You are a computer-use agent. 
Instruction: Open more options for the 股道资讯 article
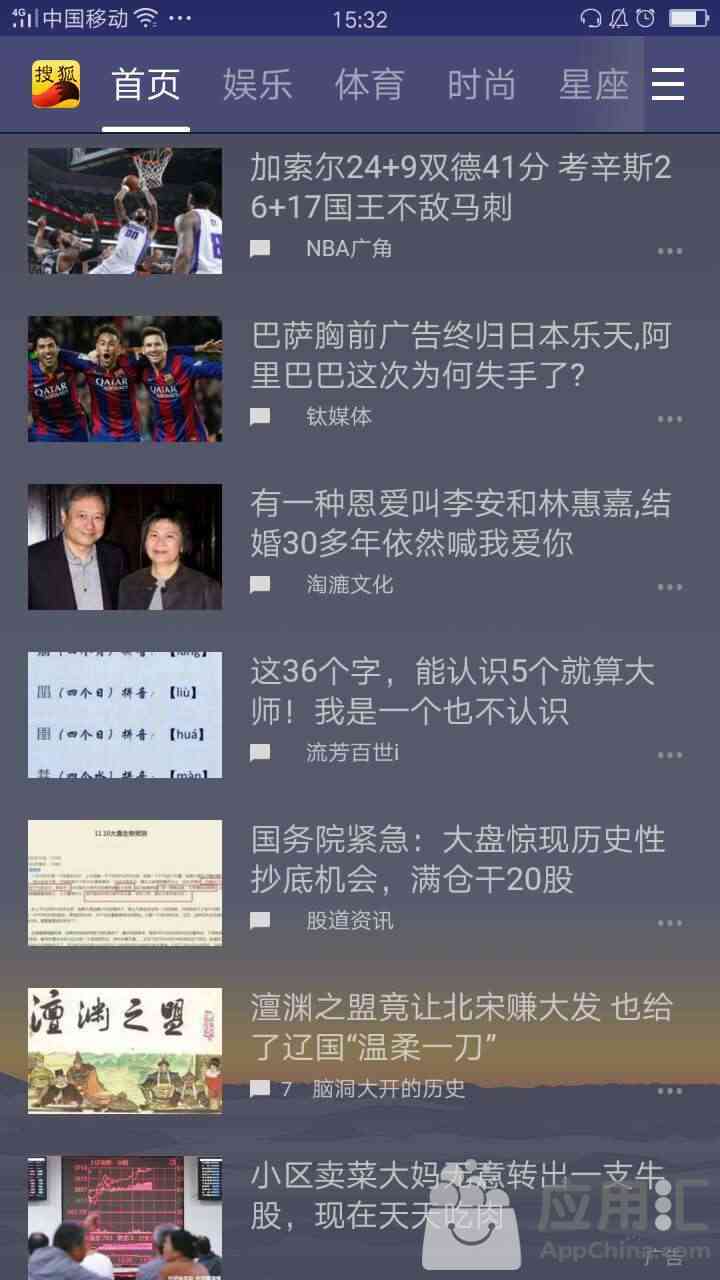(x=669, y=923)
